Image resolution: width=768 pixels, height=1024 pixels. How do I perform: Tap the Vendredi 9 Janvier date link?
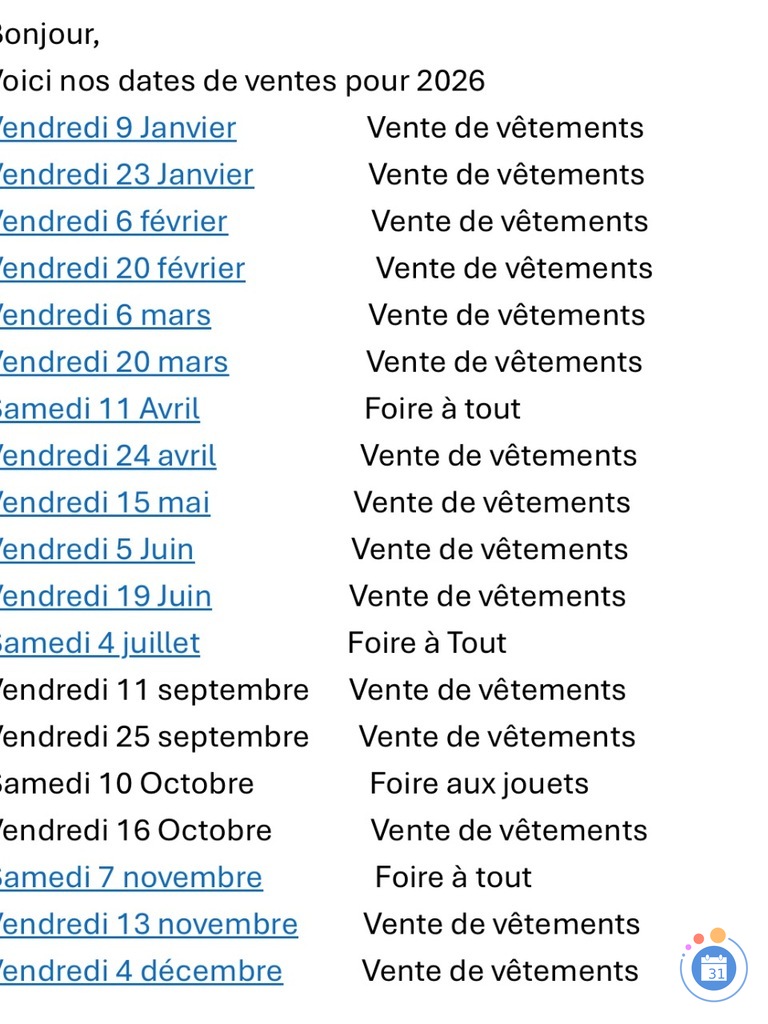coord(116,128)
